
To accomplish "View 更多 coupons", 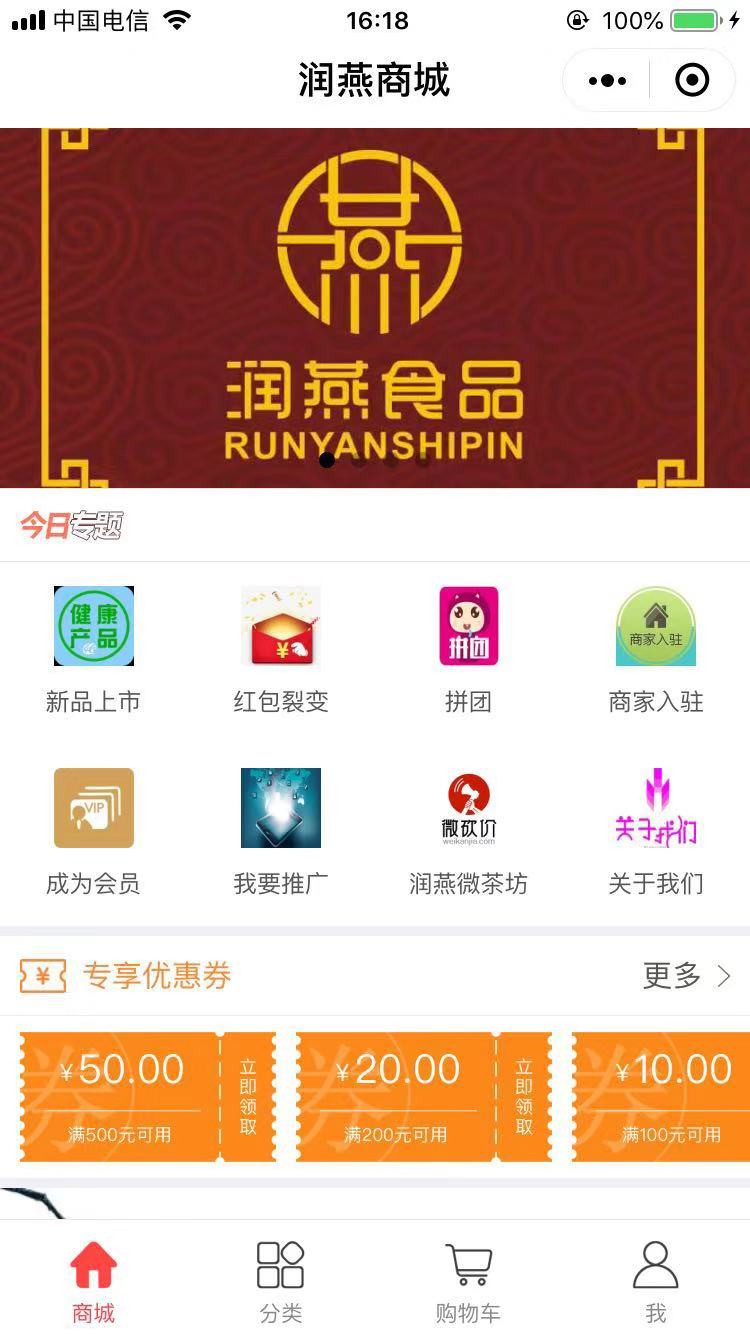I will (687, 976).
